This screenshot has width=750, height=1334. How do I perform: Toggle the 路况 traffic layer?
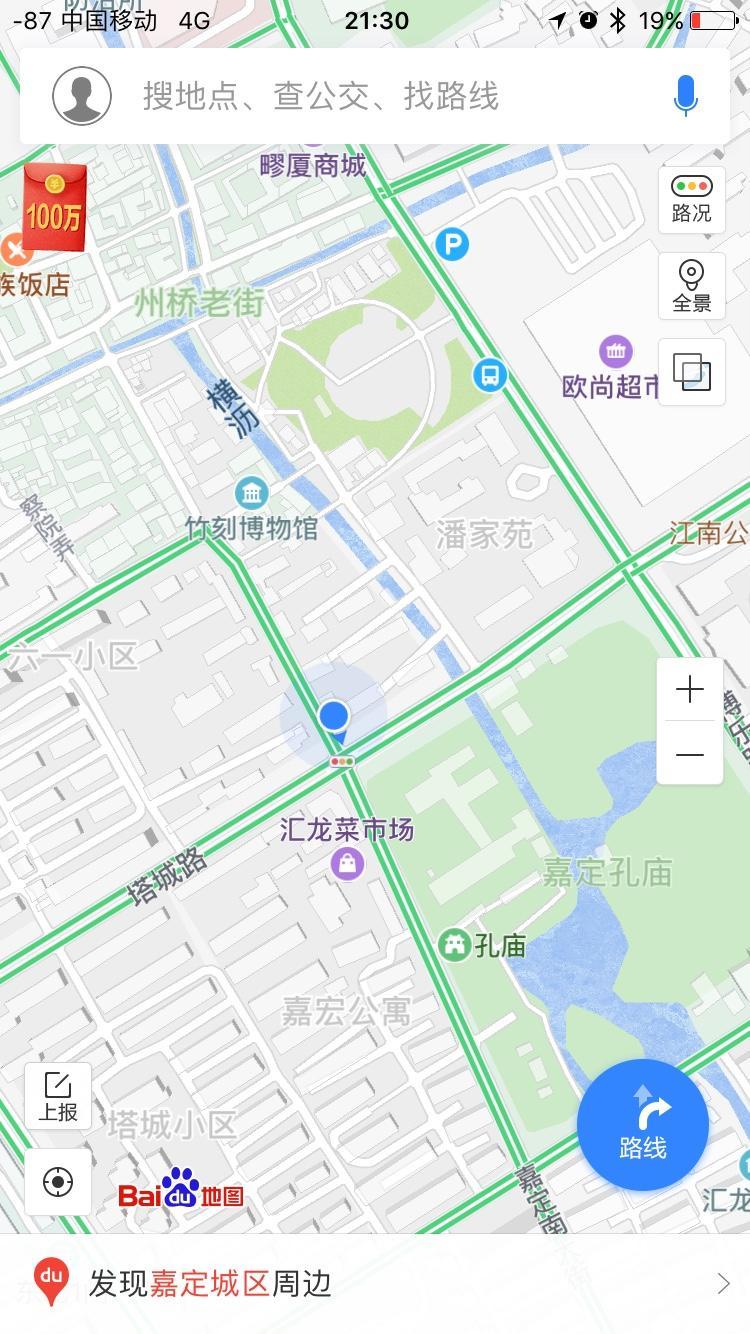point(691,199)
